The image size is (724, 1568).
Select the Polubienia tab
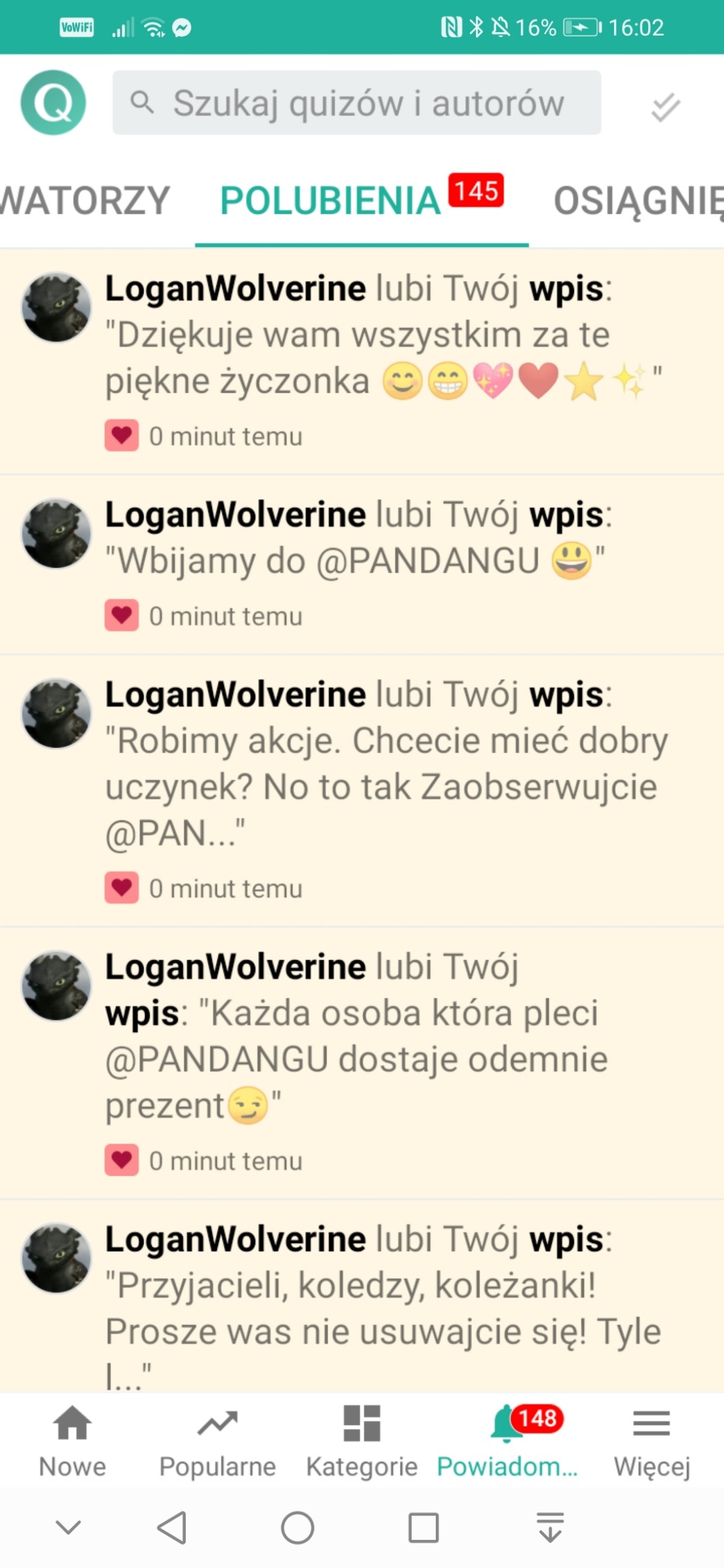[361, 200]
